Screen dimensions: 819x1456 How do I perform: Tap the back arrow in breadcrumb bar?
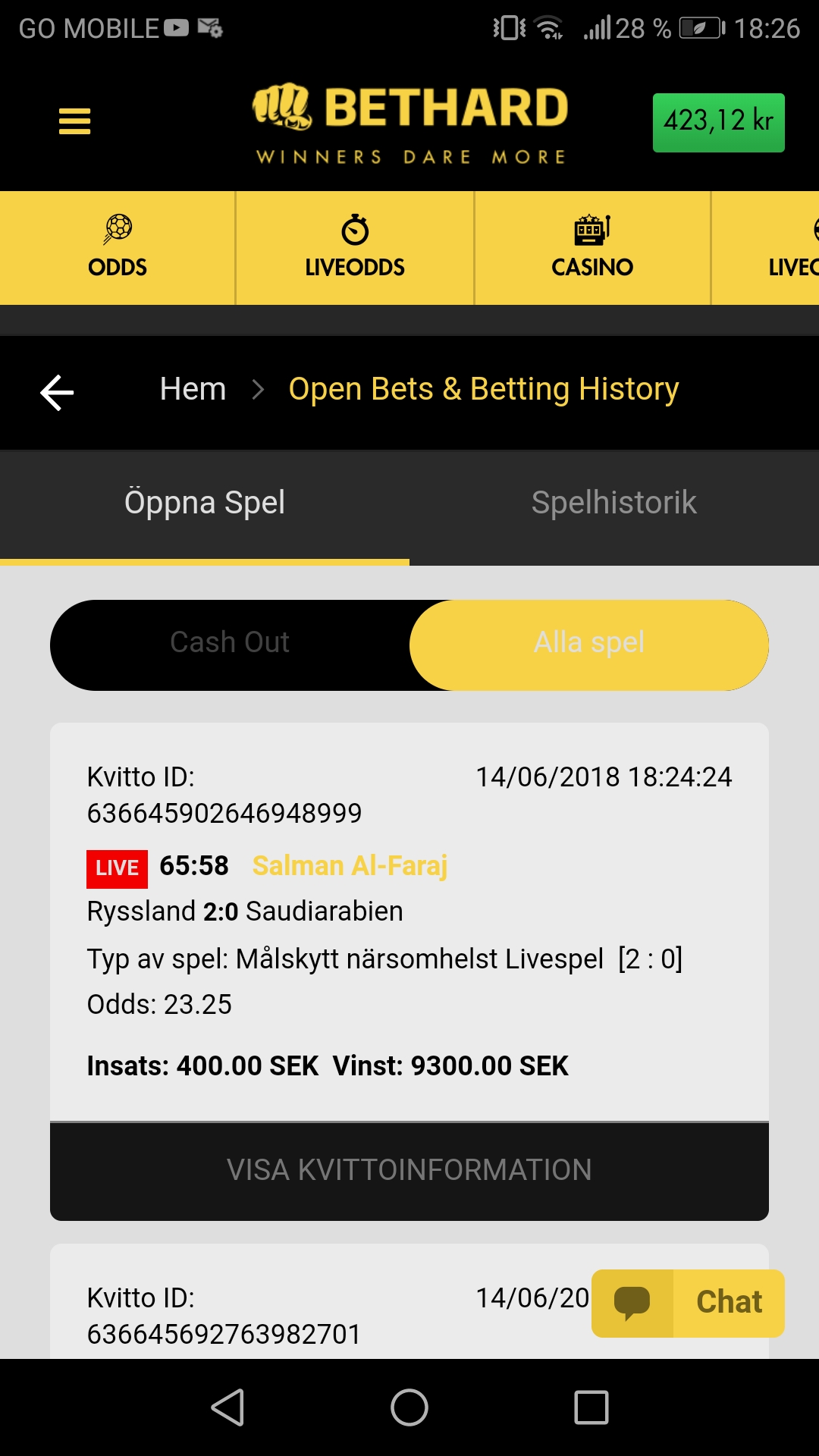click(57, 393)
